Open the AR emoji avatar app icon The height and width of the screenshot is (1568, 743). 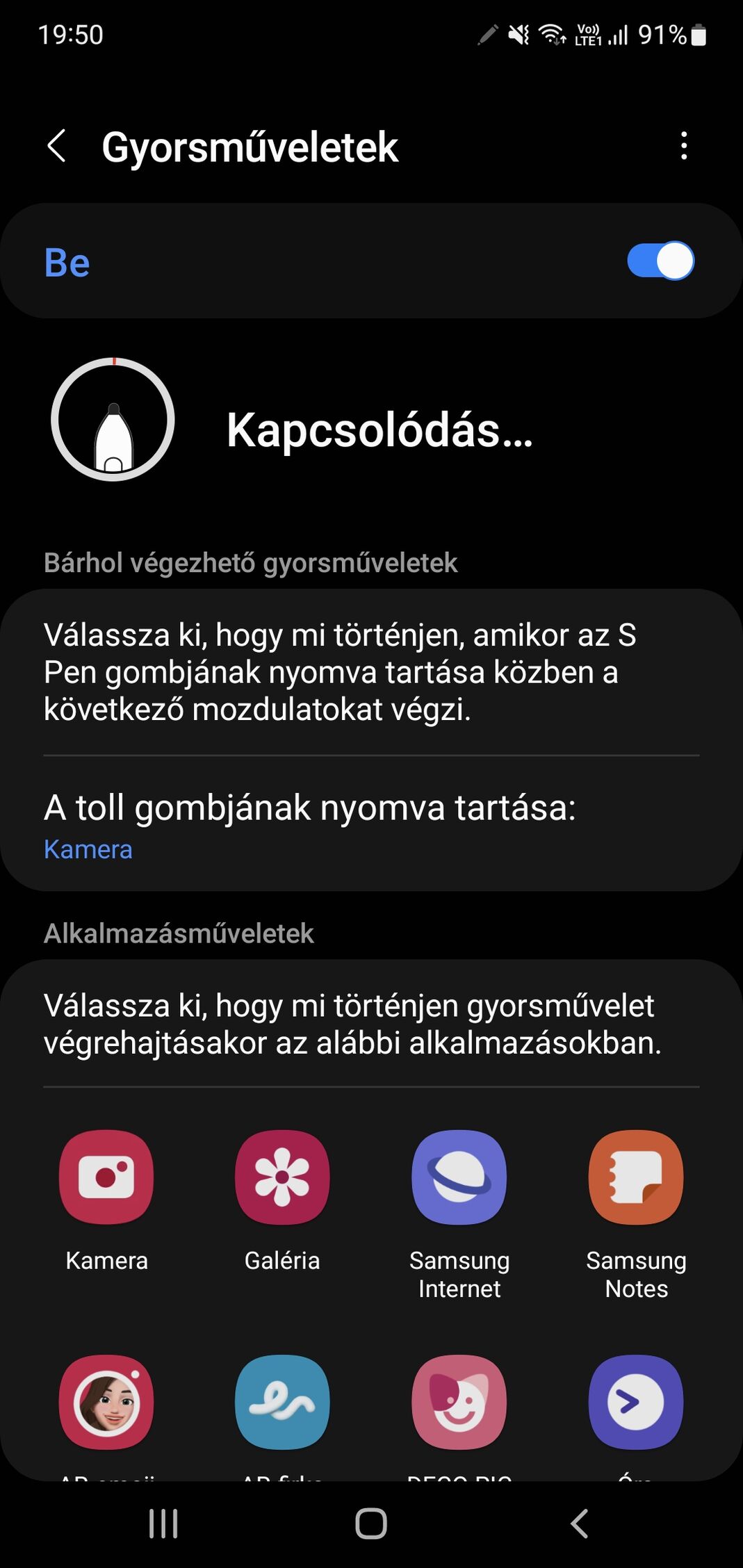coord(106,1402)
